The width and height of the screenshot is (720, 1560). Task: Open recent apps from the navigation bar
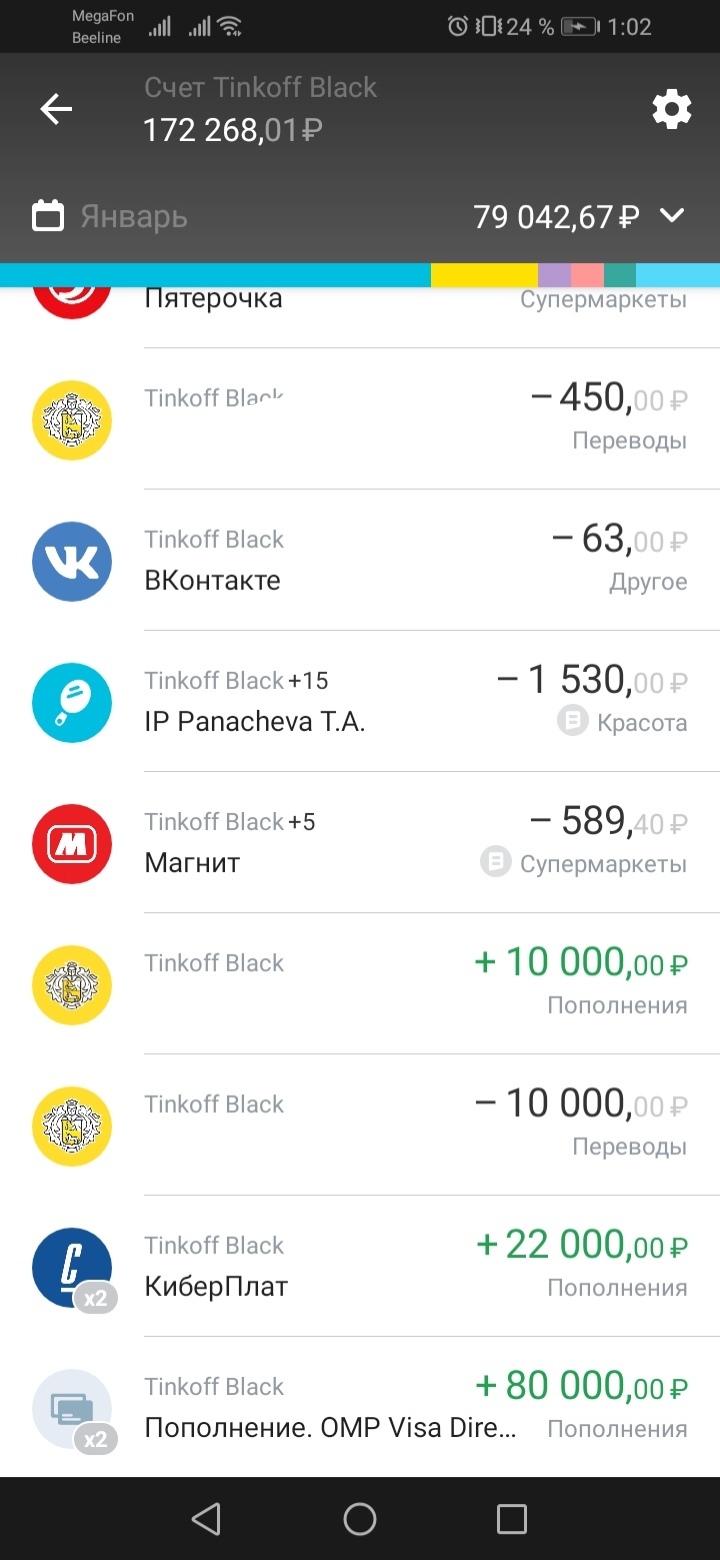512,1519
